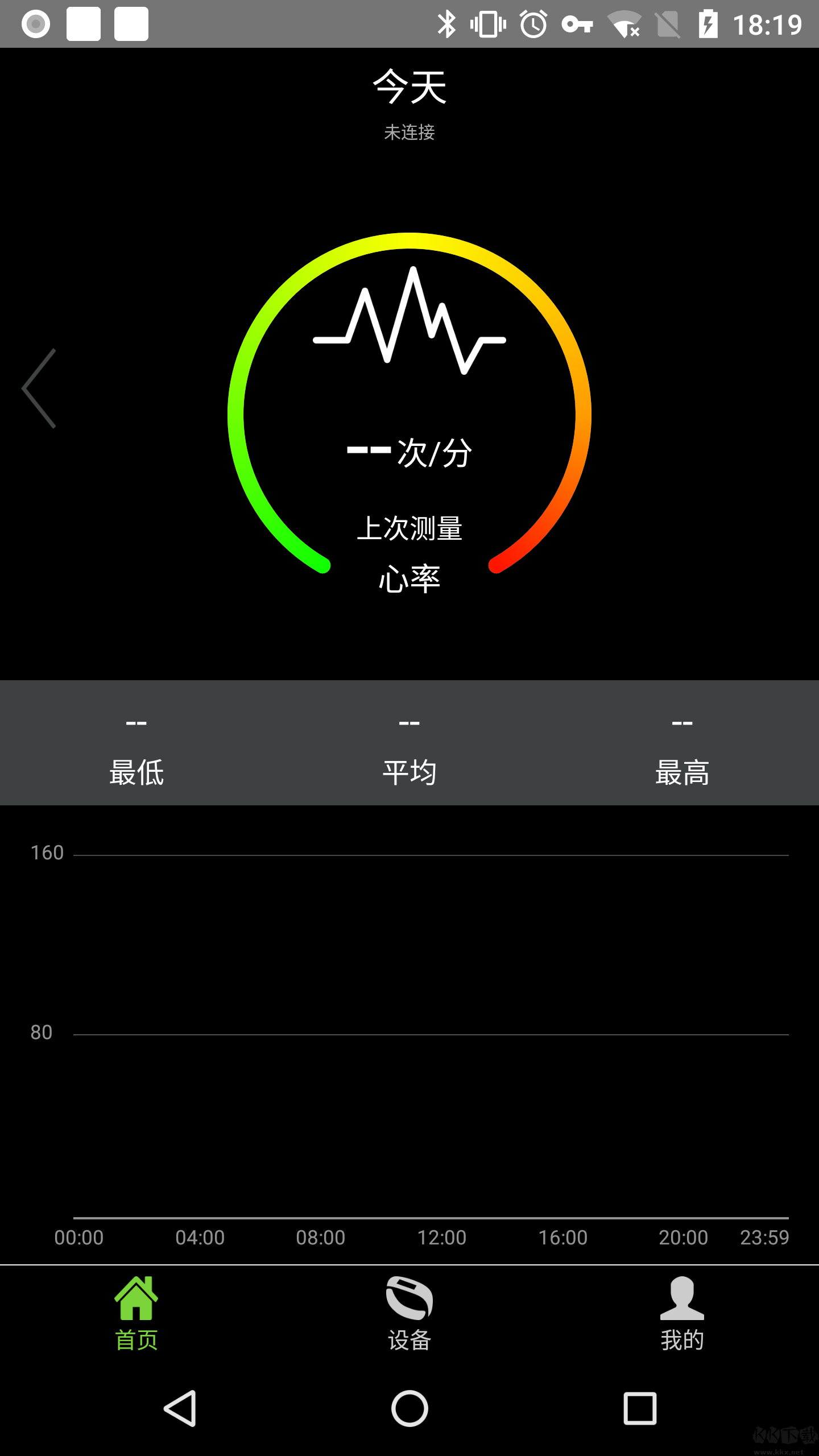Tap the alarm clock icon in status bar

[533, 24]
